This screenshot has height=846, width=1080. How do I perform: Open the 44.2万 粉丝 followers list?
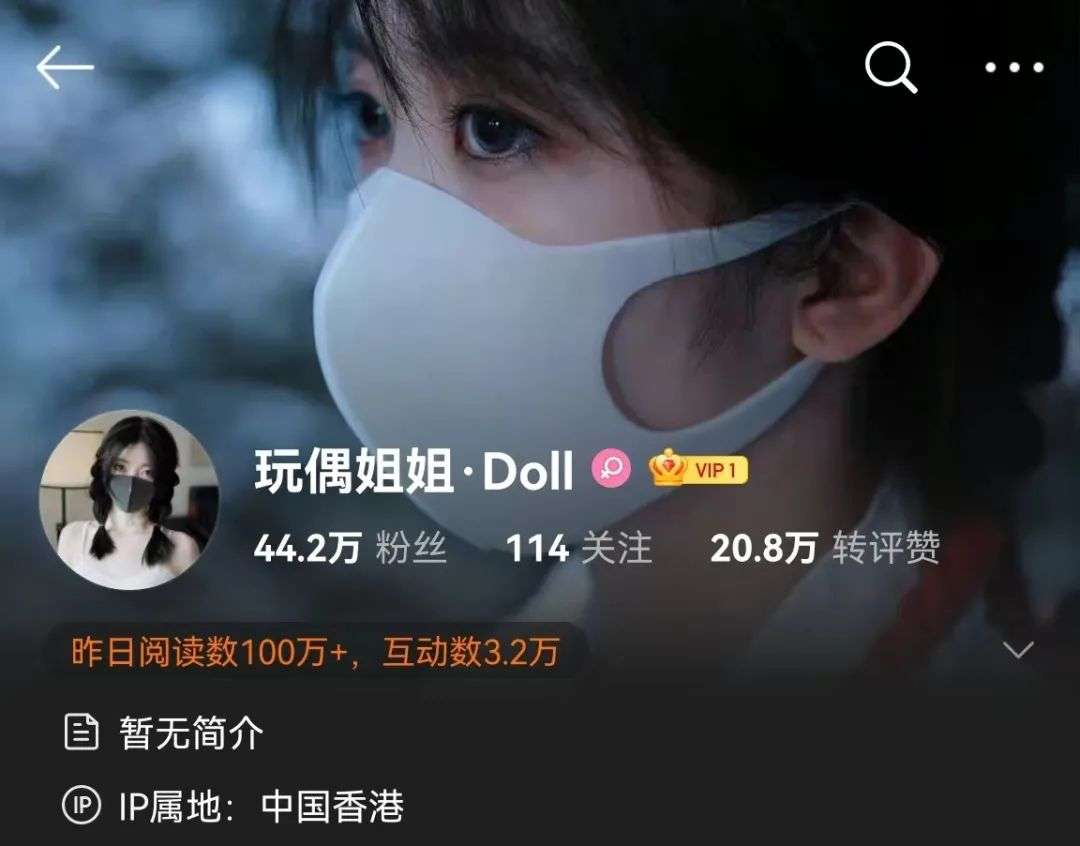[x=350, y=549]
